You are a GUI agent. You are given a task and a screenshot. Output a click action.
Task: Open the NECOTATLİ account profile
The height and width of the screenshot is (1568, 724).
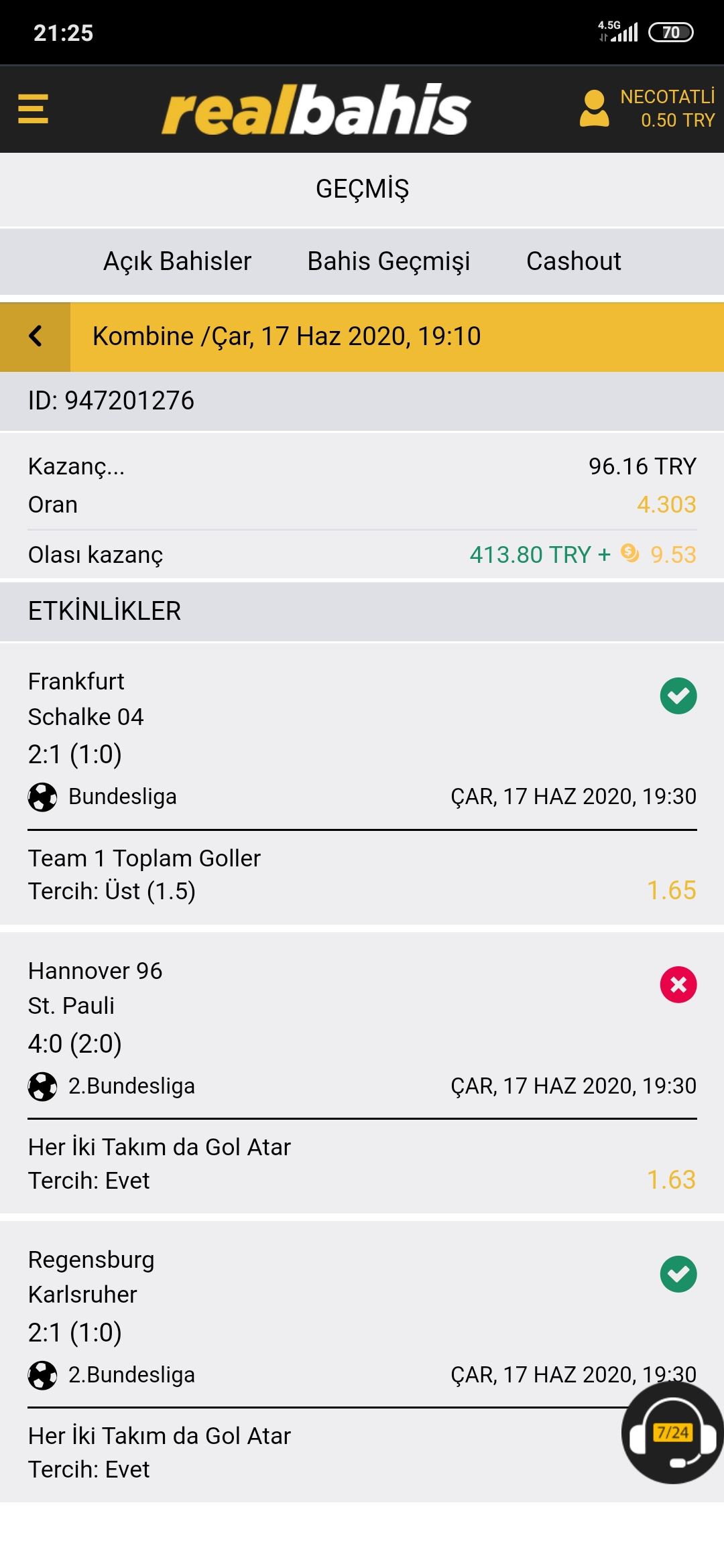[646, 109]
